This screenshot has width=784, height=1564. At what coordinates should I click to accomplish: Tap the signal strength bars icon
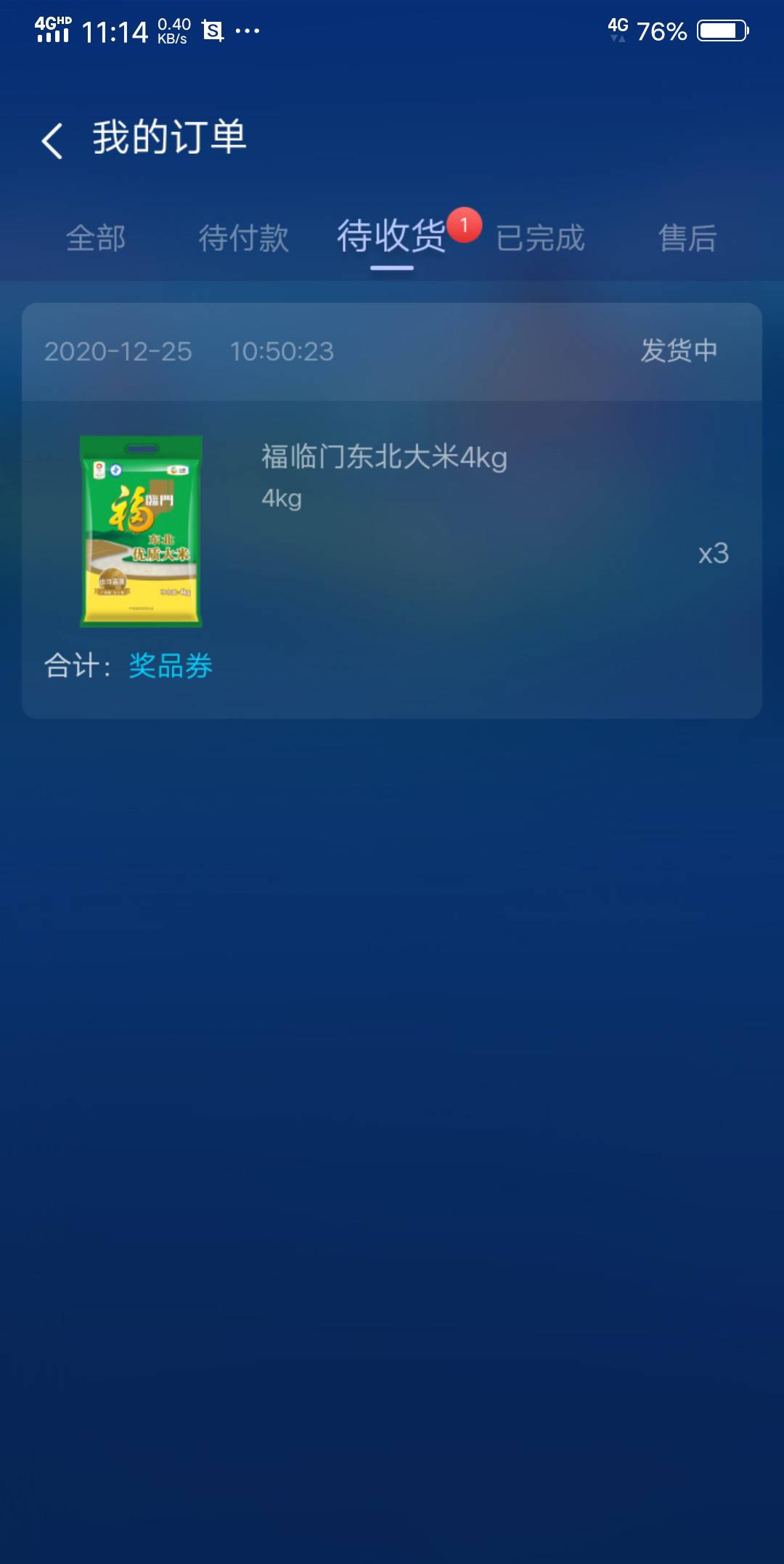tap(52, 35)
